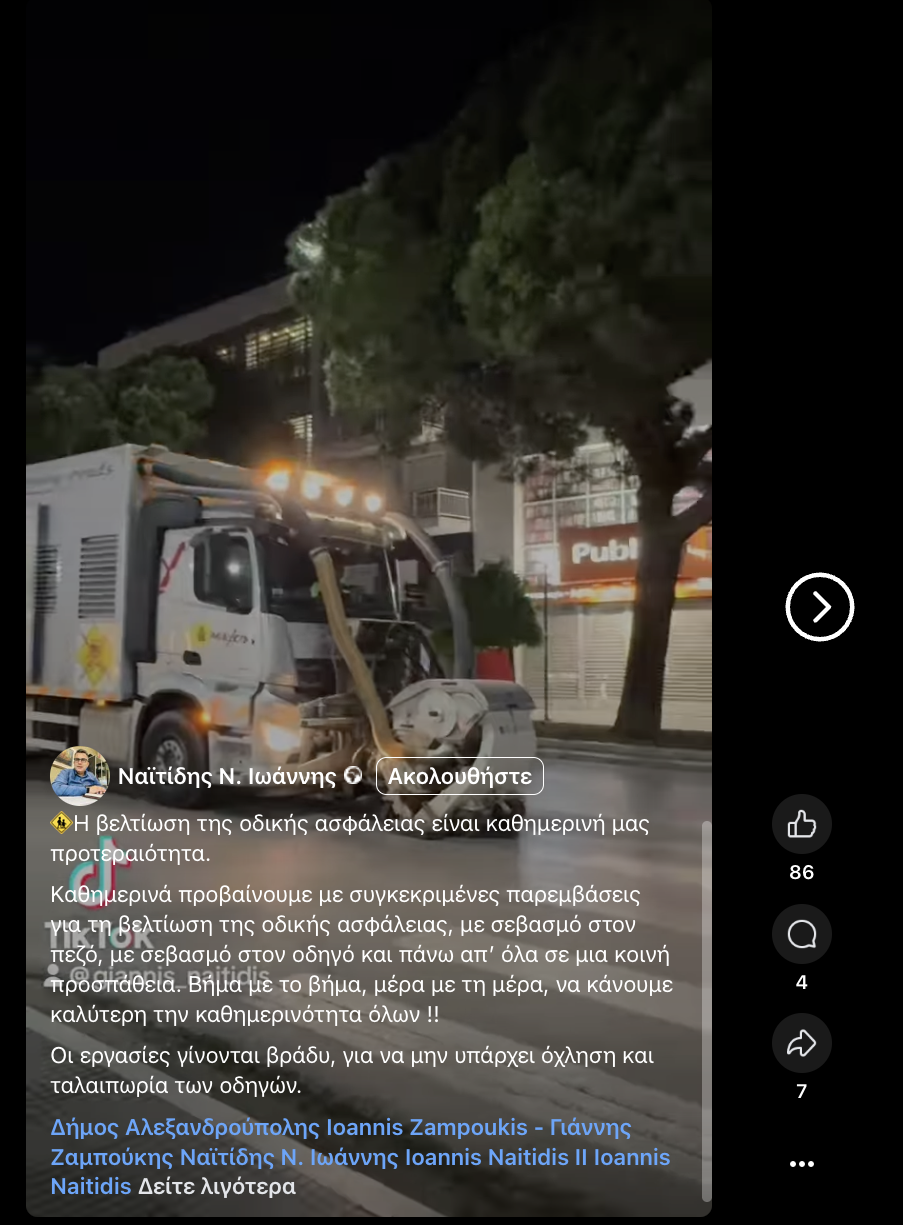The height and width of the screenshot is (1225, 903).
Task: Like this reel with the thumbs-up
Action: pos(801,824)
